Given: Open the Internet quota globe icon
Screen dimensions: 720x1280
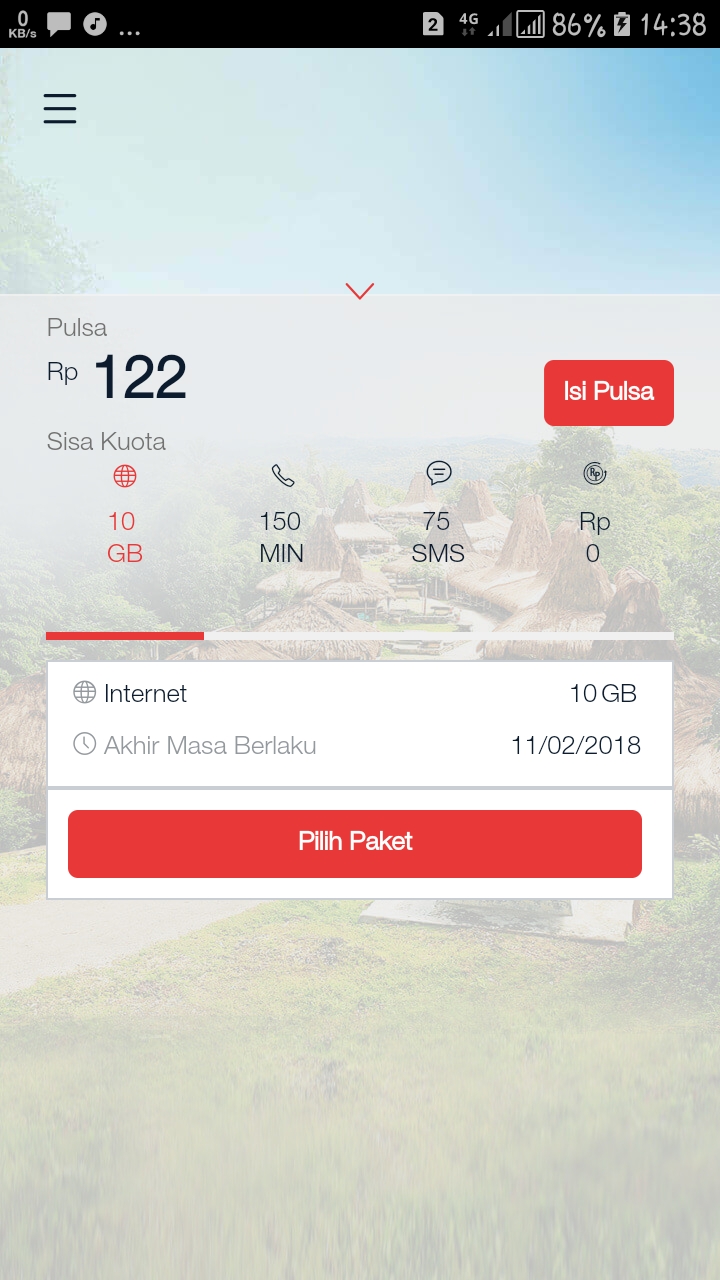Looking at the screenshot, I should point(124,477).
